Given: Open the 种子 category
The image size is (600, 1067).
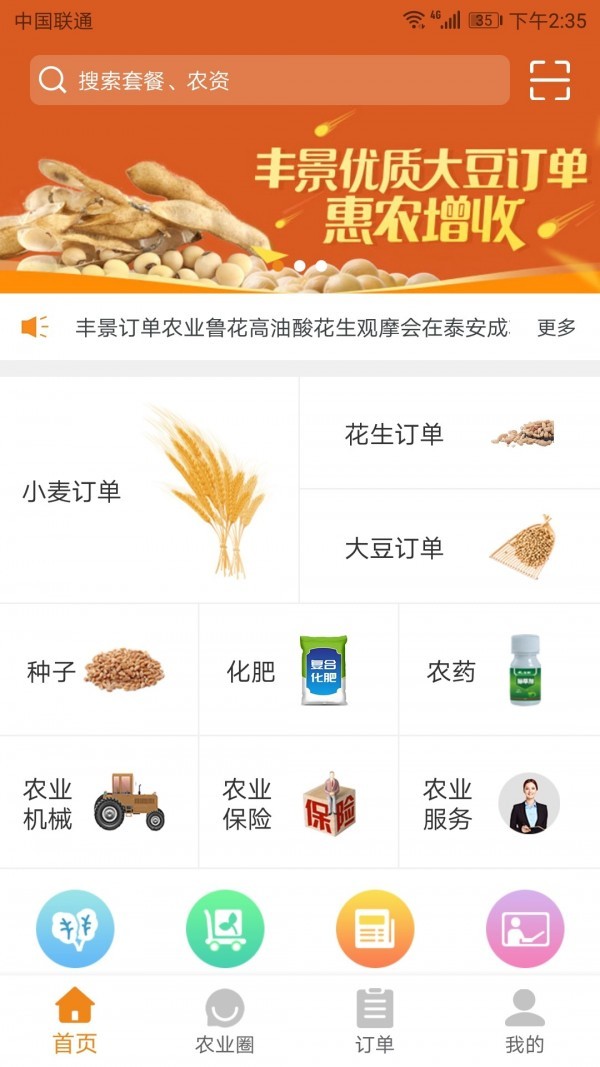Looking at the screenshot, I should (99, 670).
